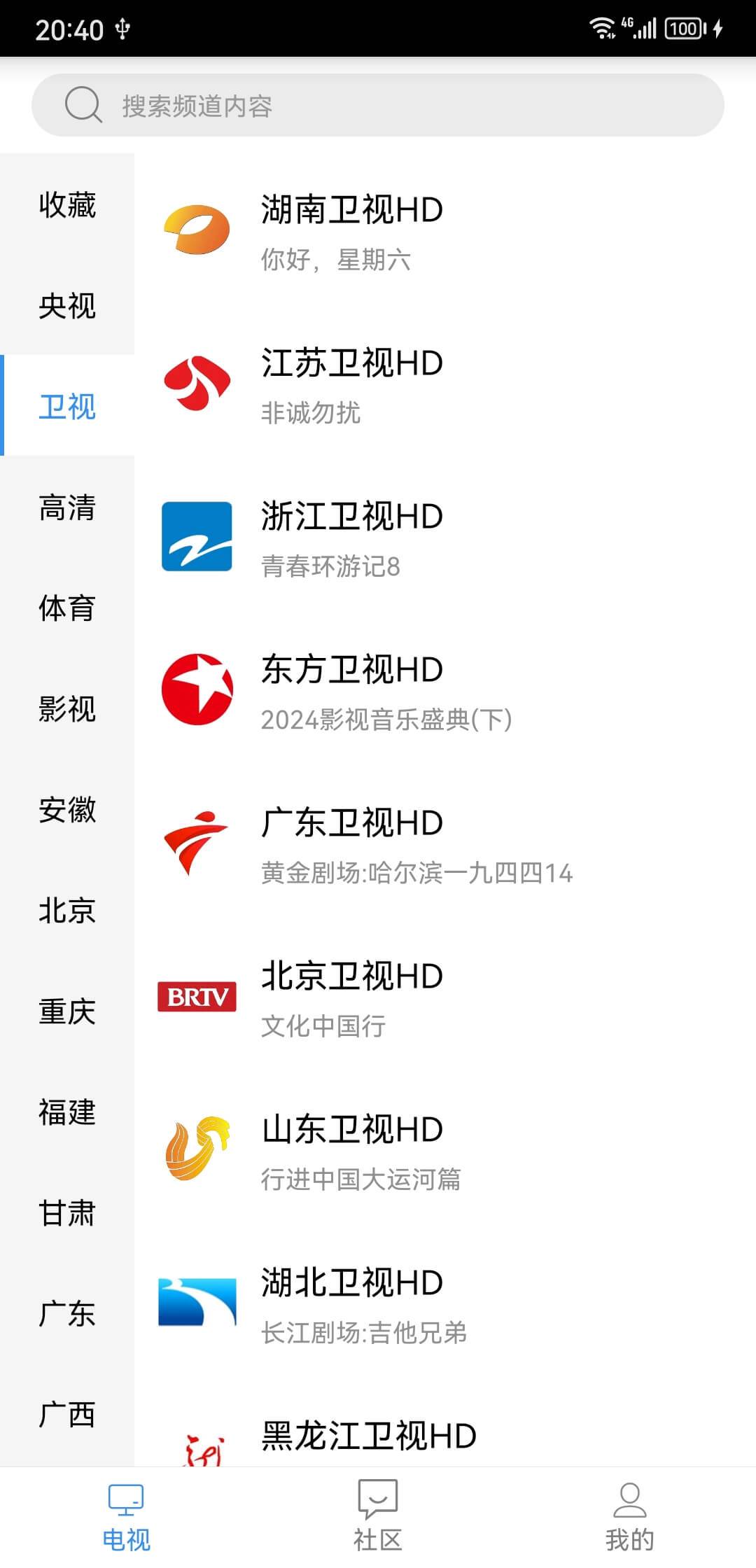The image size is (756, 1568).
Task: Tap the 搜索频道内容 search field
Action: (378, 106)
